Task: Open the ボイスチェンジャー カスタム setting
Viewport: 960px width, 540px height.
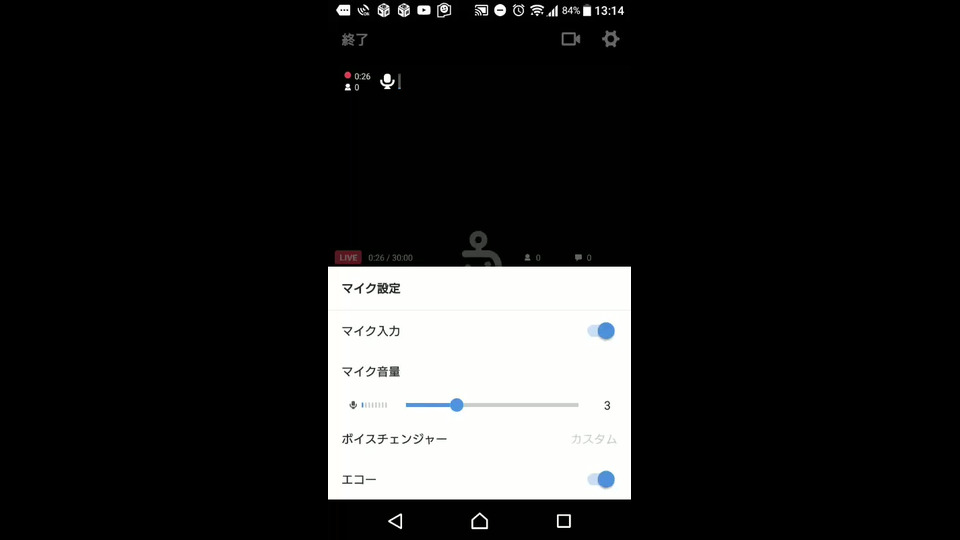Action: pyautogui.click(x=593, y=439)
